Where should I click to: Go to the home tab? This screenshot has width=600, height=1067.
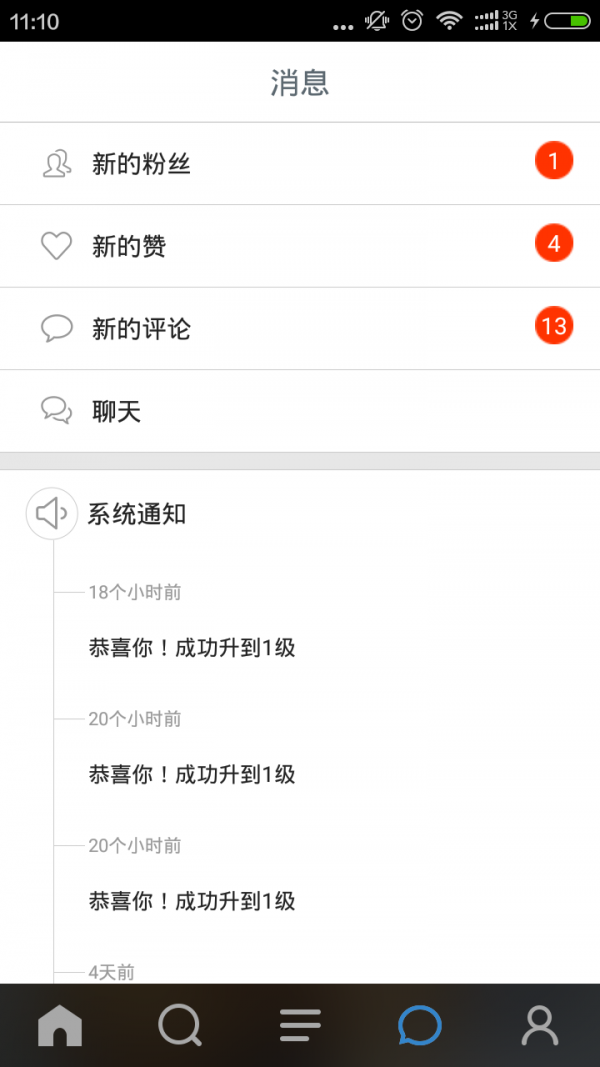[x=60, y=1025]
